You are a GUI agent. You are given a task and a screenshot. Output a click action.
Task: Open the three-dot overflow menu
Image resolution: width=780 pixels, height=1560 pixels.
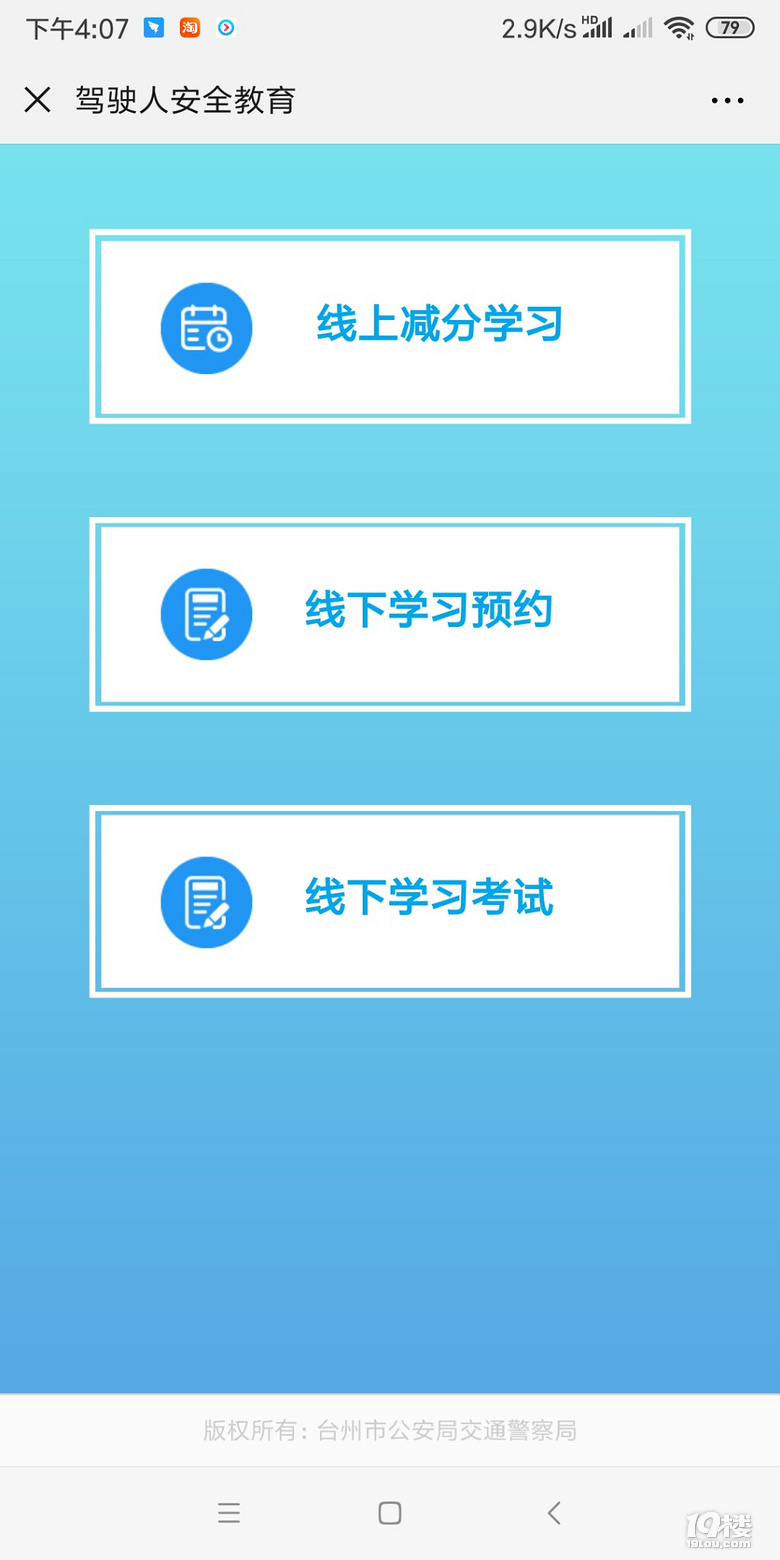click(727, 100)
